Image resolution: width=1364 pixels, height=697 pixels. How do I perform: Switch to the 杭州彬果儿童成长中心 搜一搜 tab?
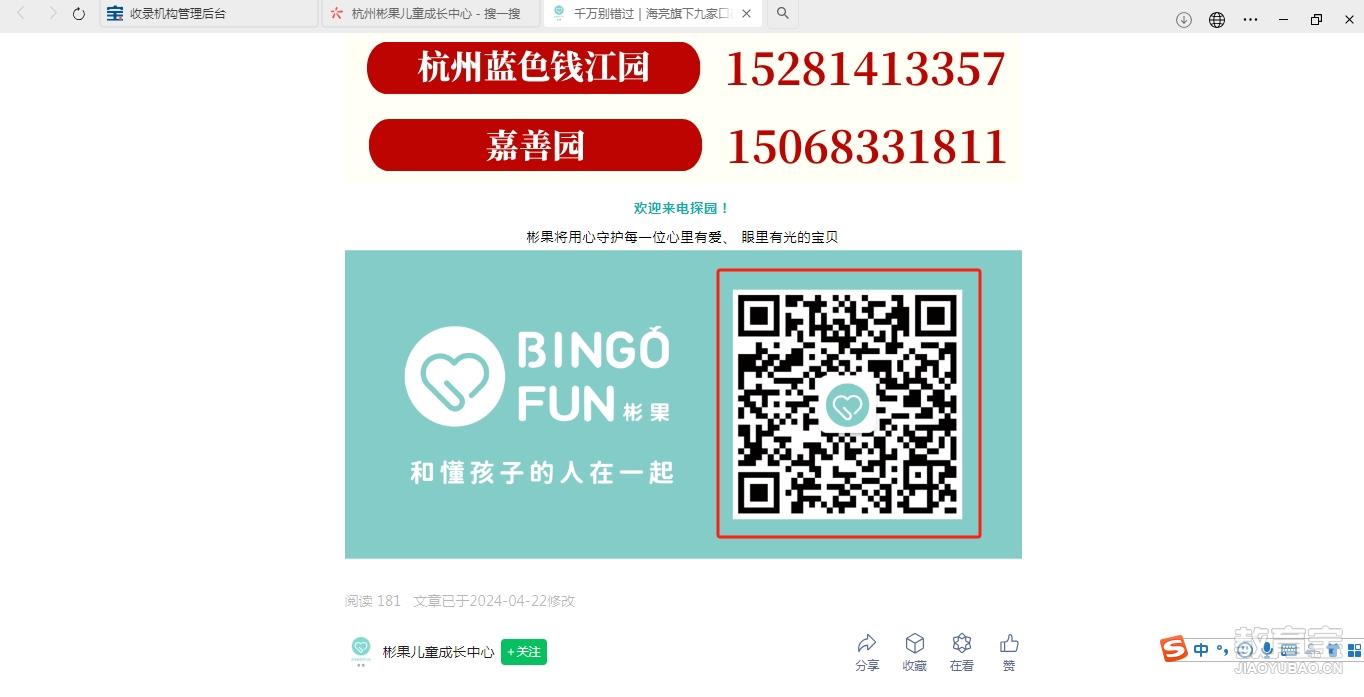click(x=430, y=14)
